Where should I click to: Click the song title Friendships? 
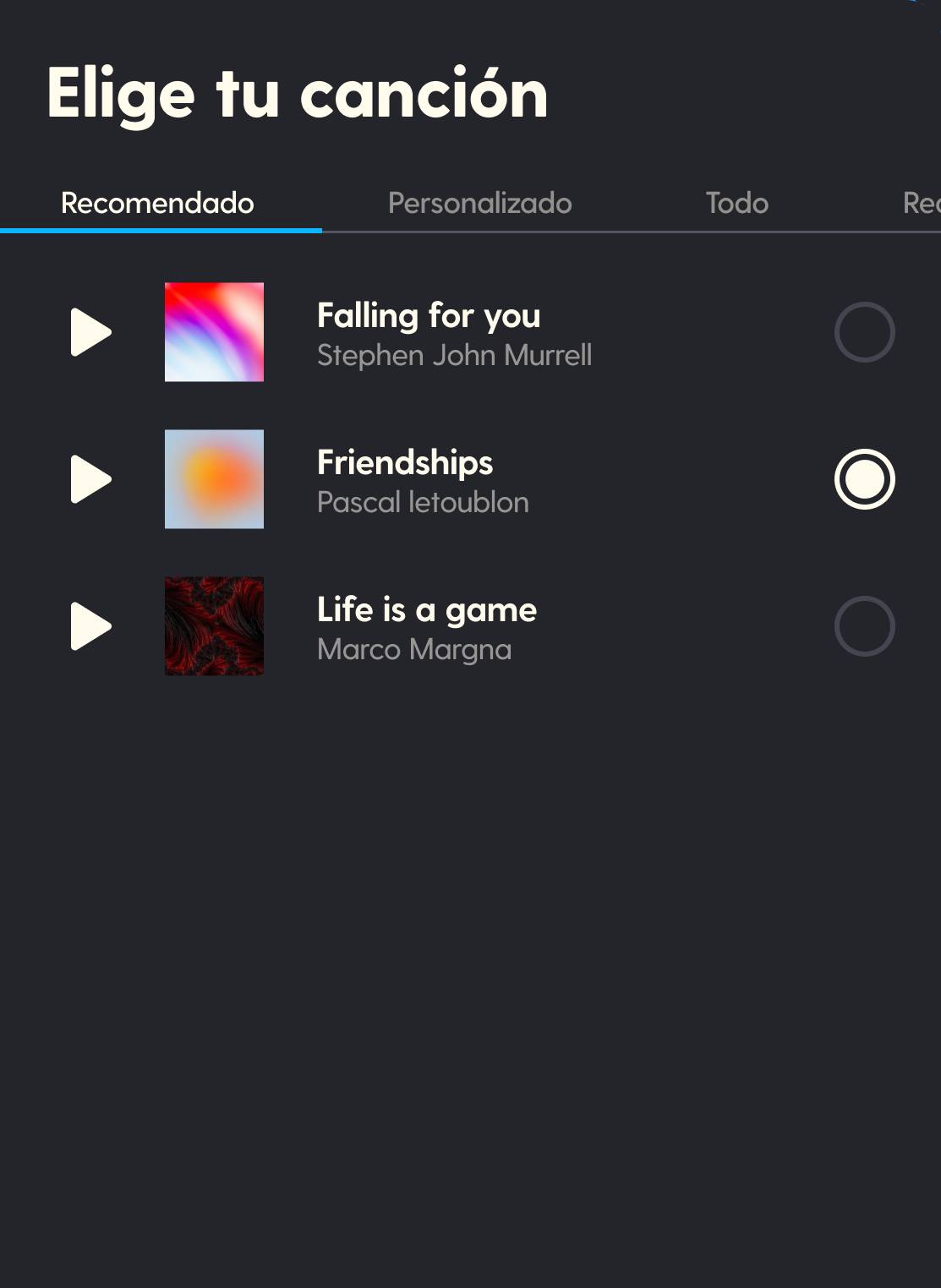click(x=404, y=463)
